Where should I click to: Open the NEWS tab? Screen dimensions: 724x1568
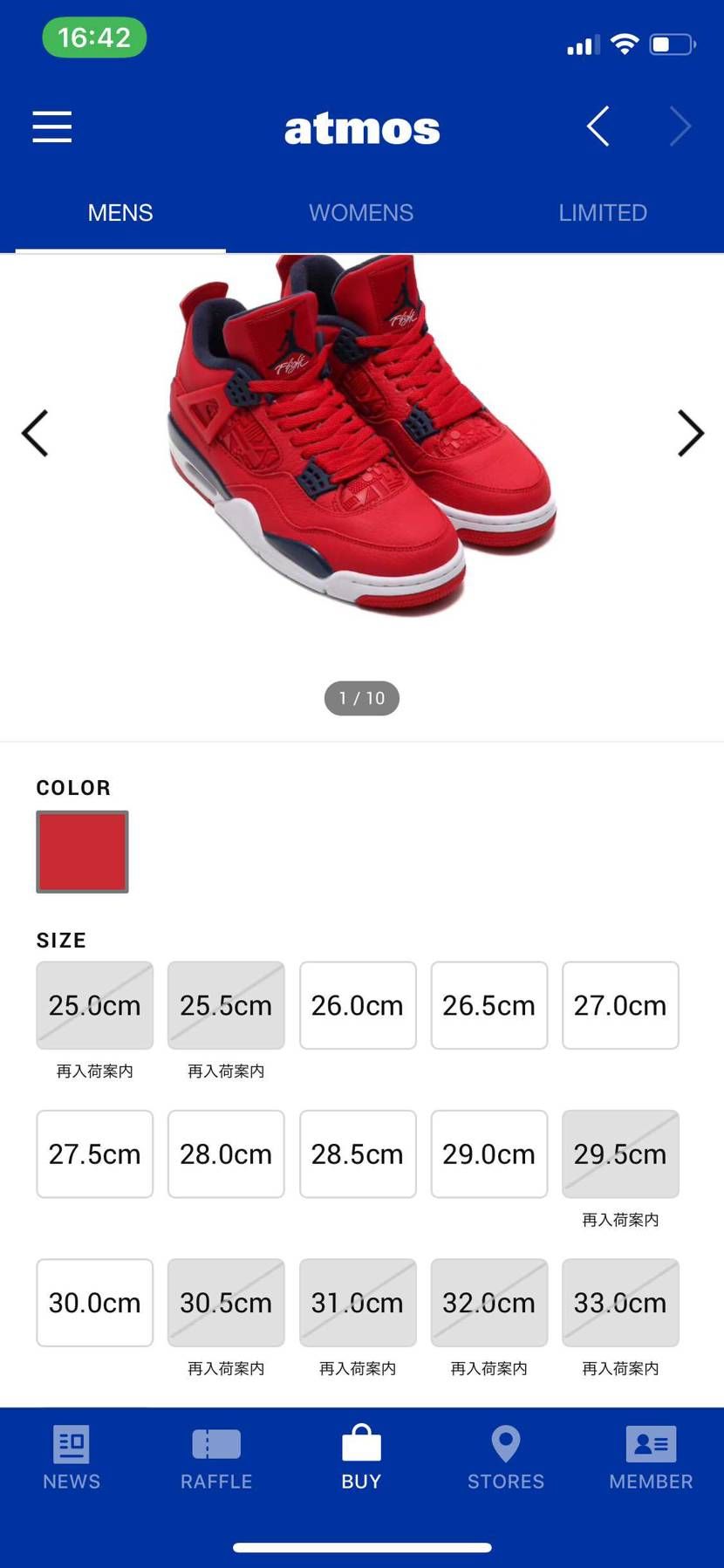click(x=72, y=1458)
